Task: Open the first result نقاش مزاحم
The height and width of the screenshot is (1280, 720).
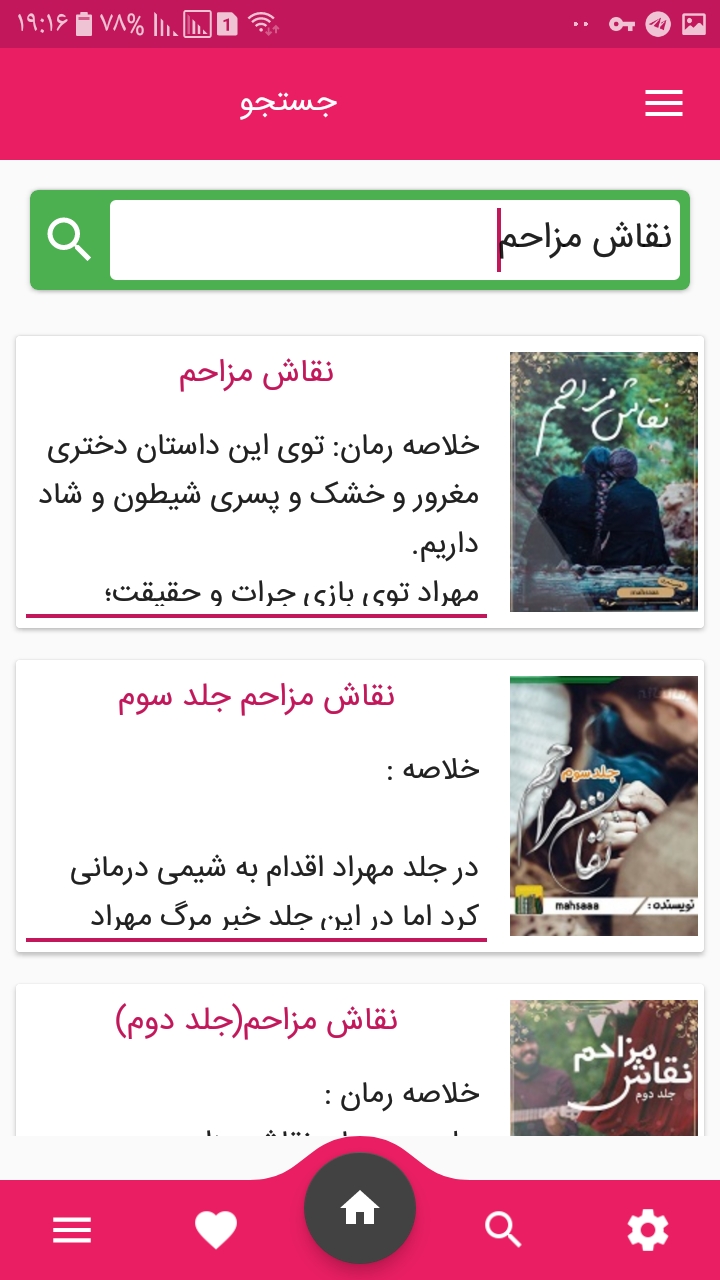Action: [x=360, y=482]
